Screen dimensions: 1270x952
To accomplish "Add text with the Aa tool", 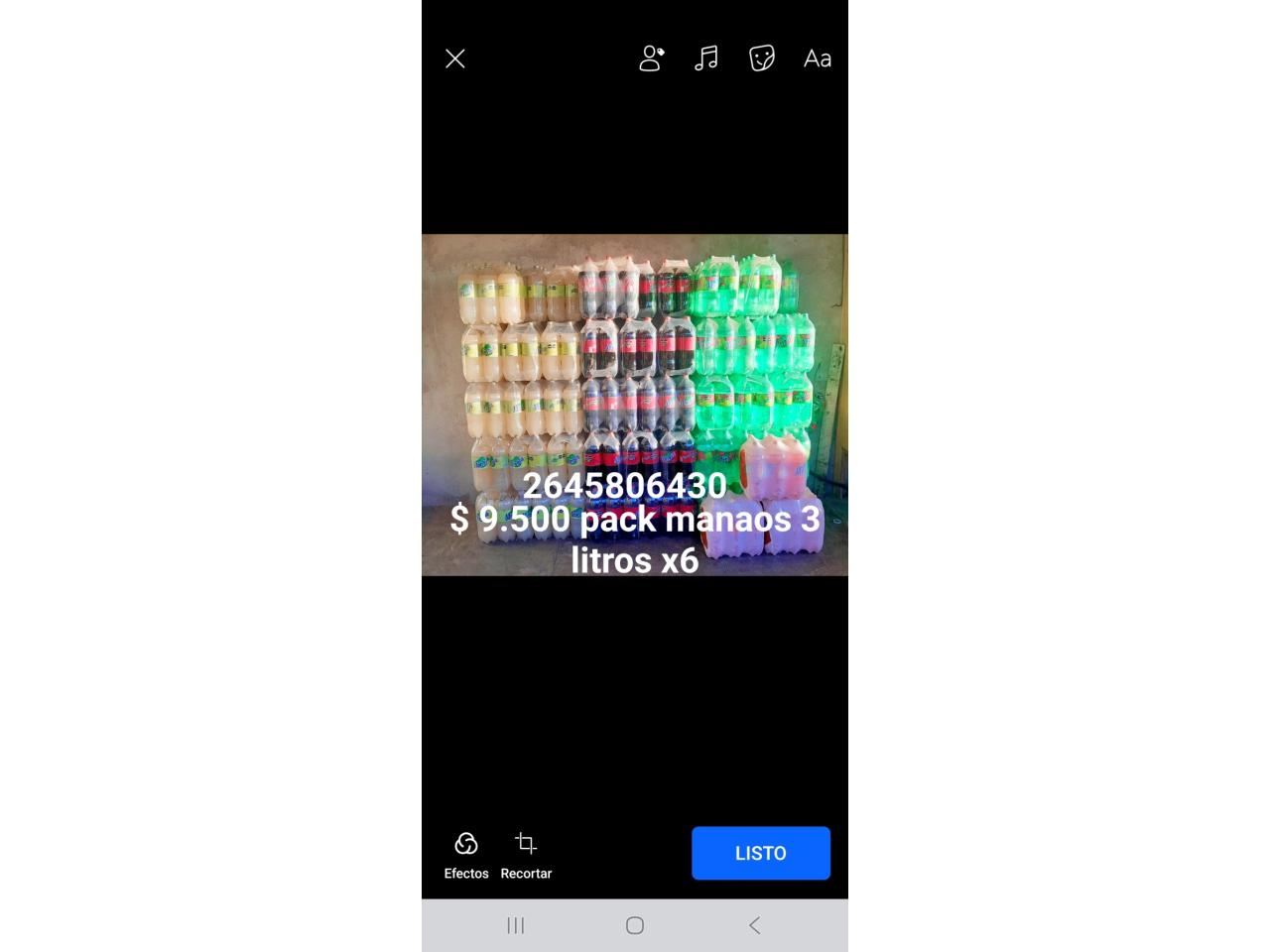I will click(x=817, y=59).
